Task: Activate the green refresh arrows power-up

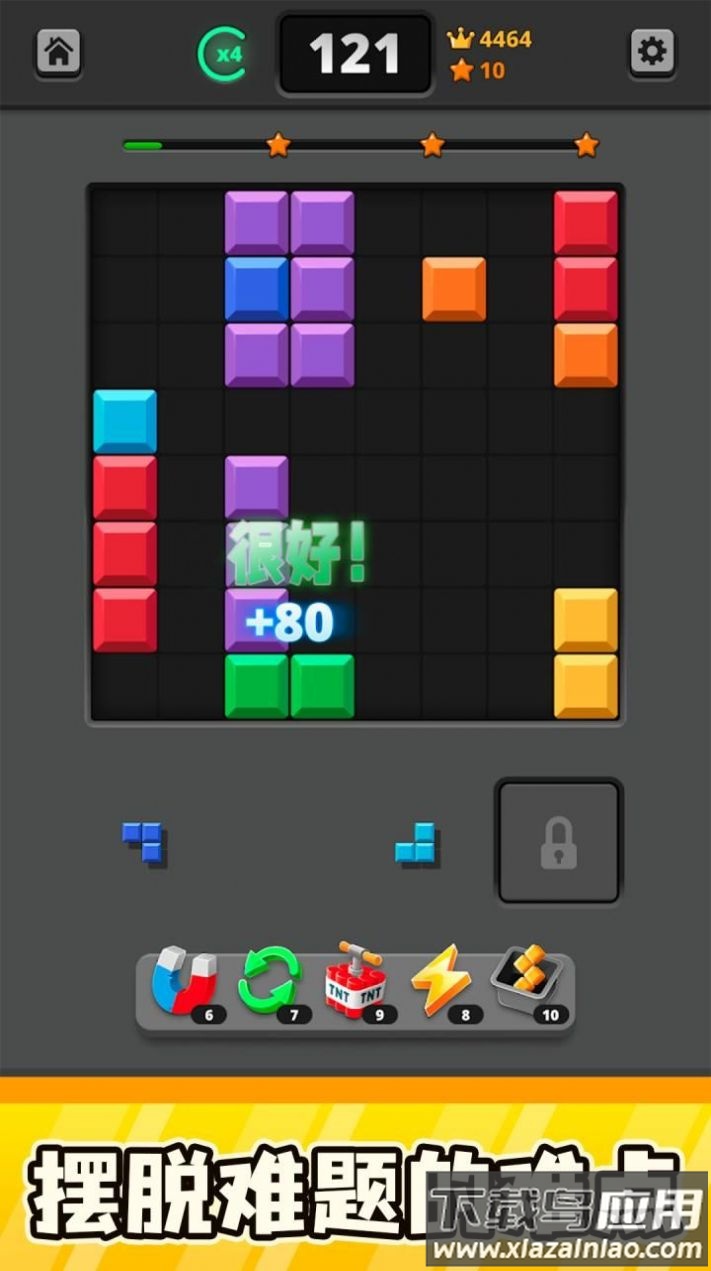Action: (x=269, y=982)
